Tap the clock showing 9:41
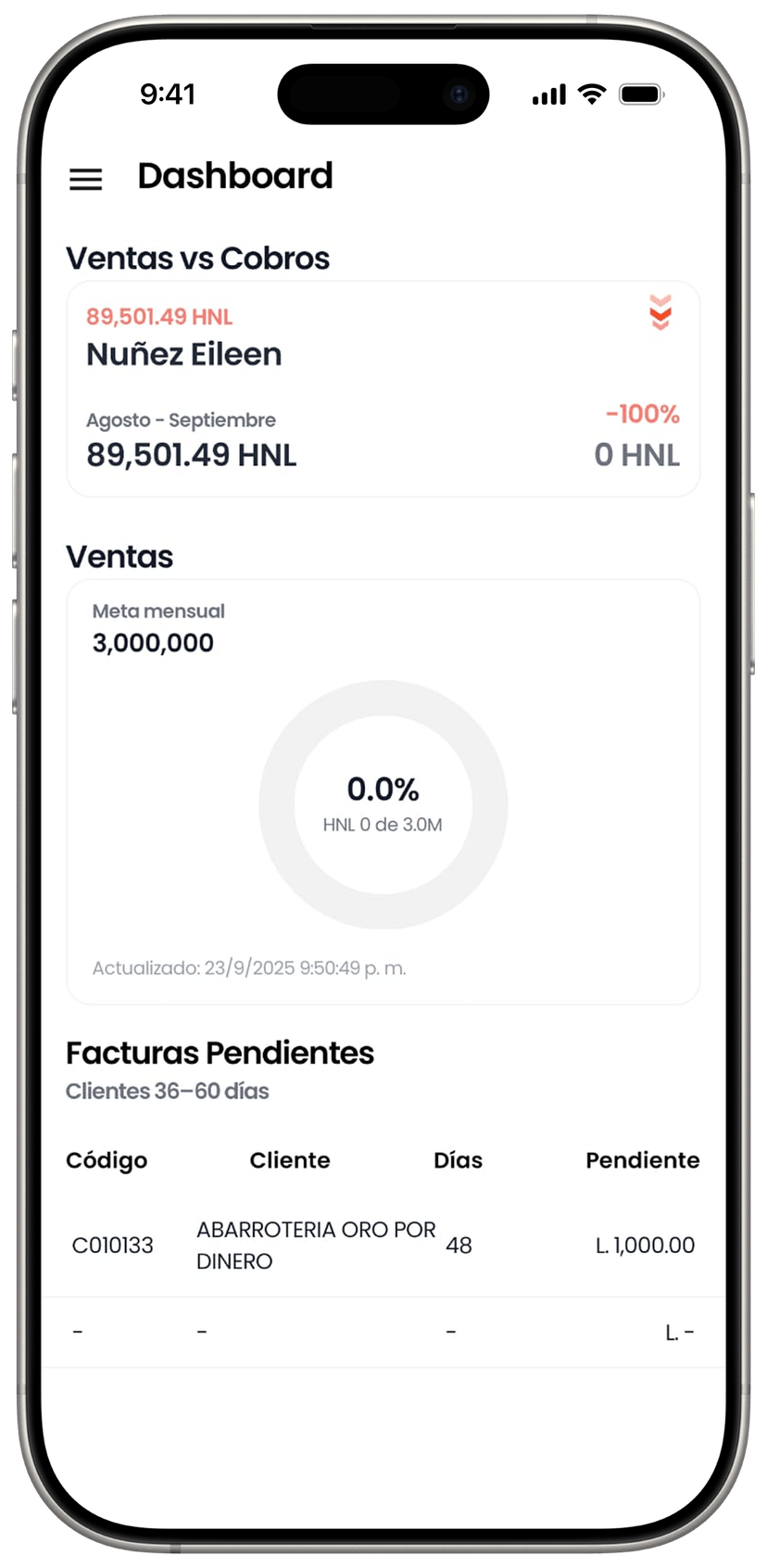 [x=170, y=94]
